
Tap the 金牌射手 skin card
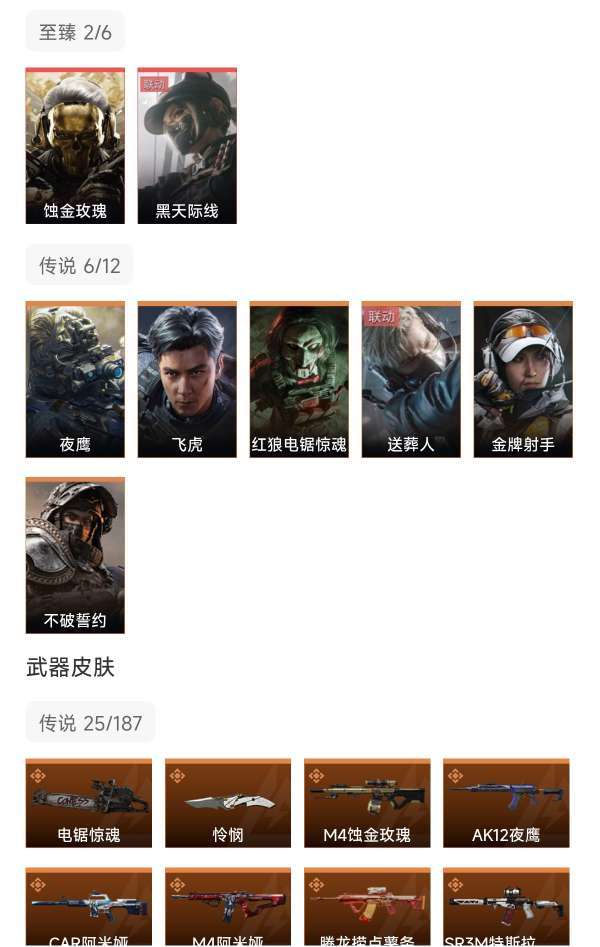click(x=523, y=379)
